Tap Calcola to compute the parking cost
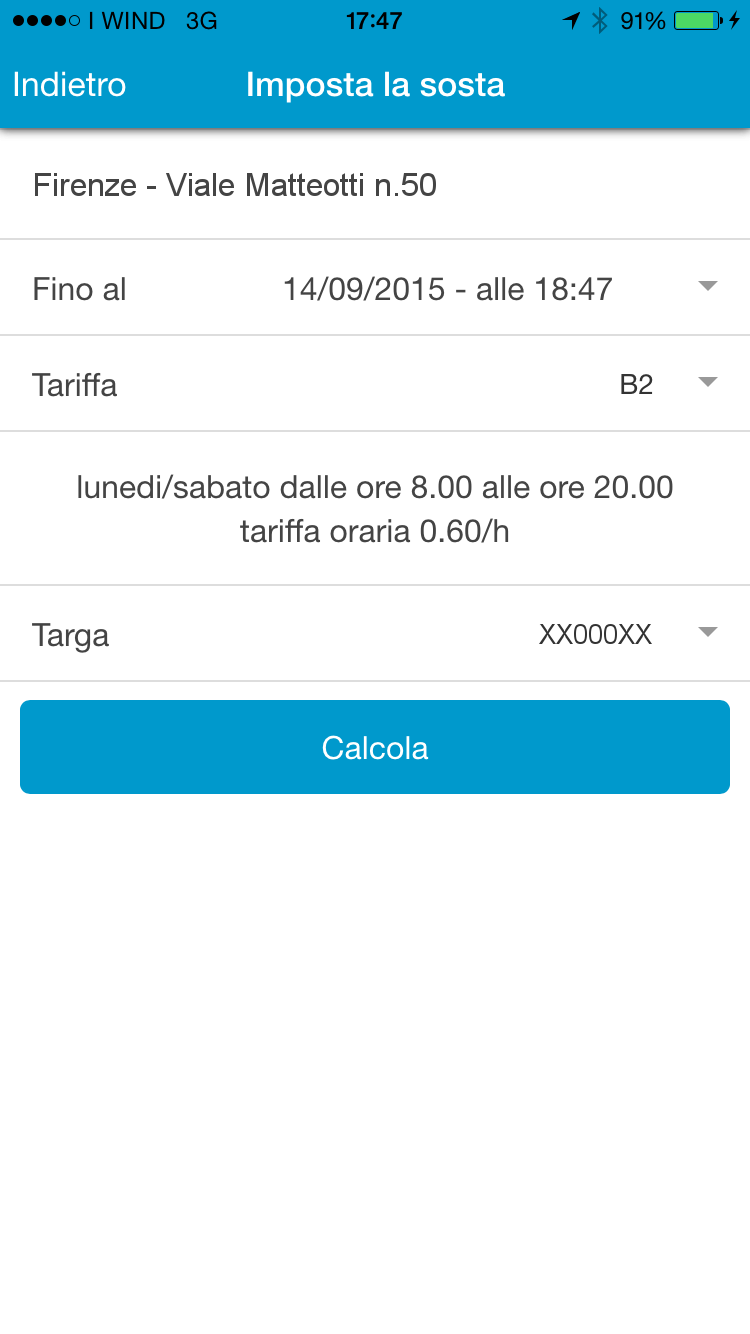 [x=375, y=747]
